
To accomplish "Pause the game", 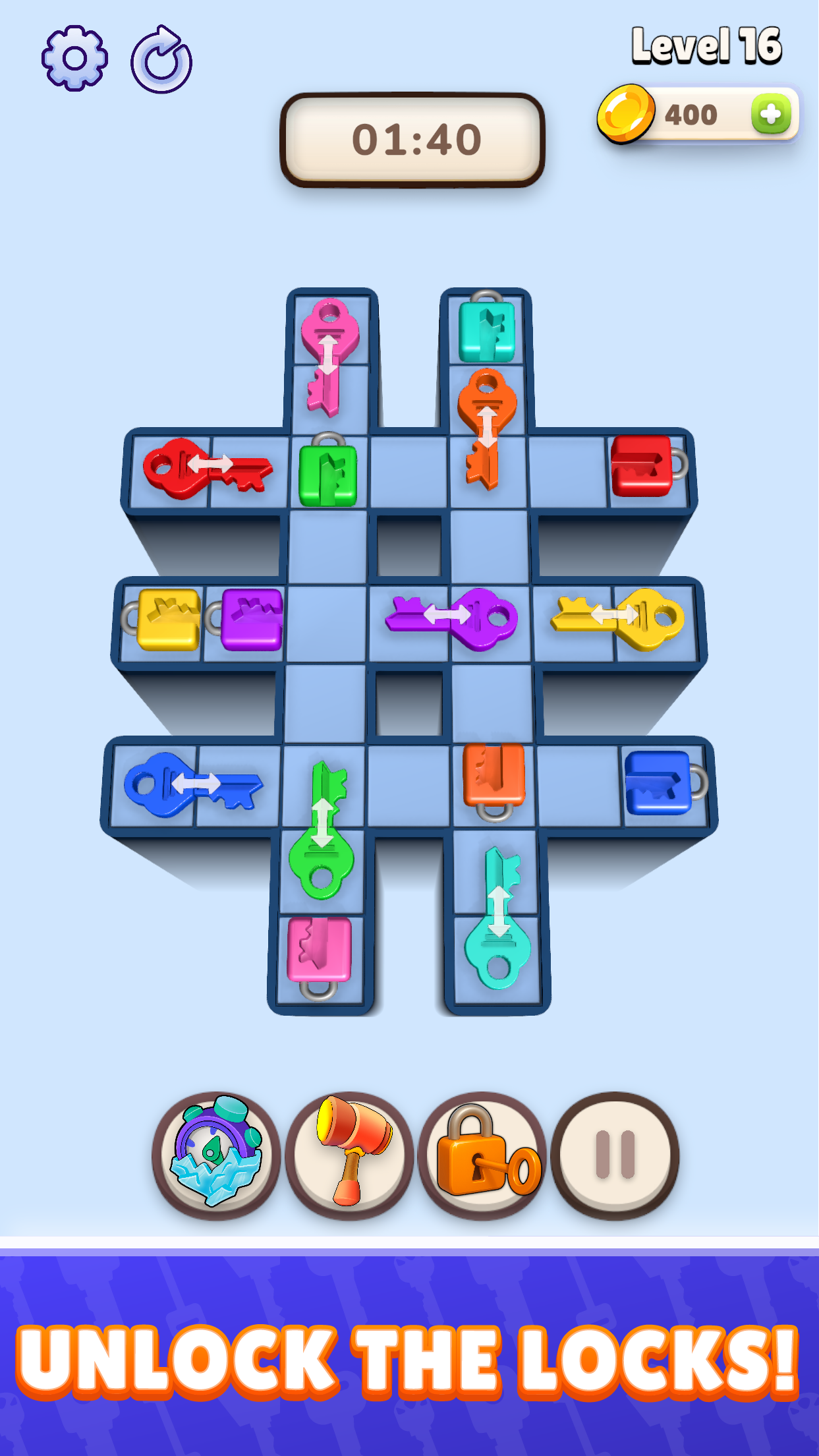I will pos(615,1155).
